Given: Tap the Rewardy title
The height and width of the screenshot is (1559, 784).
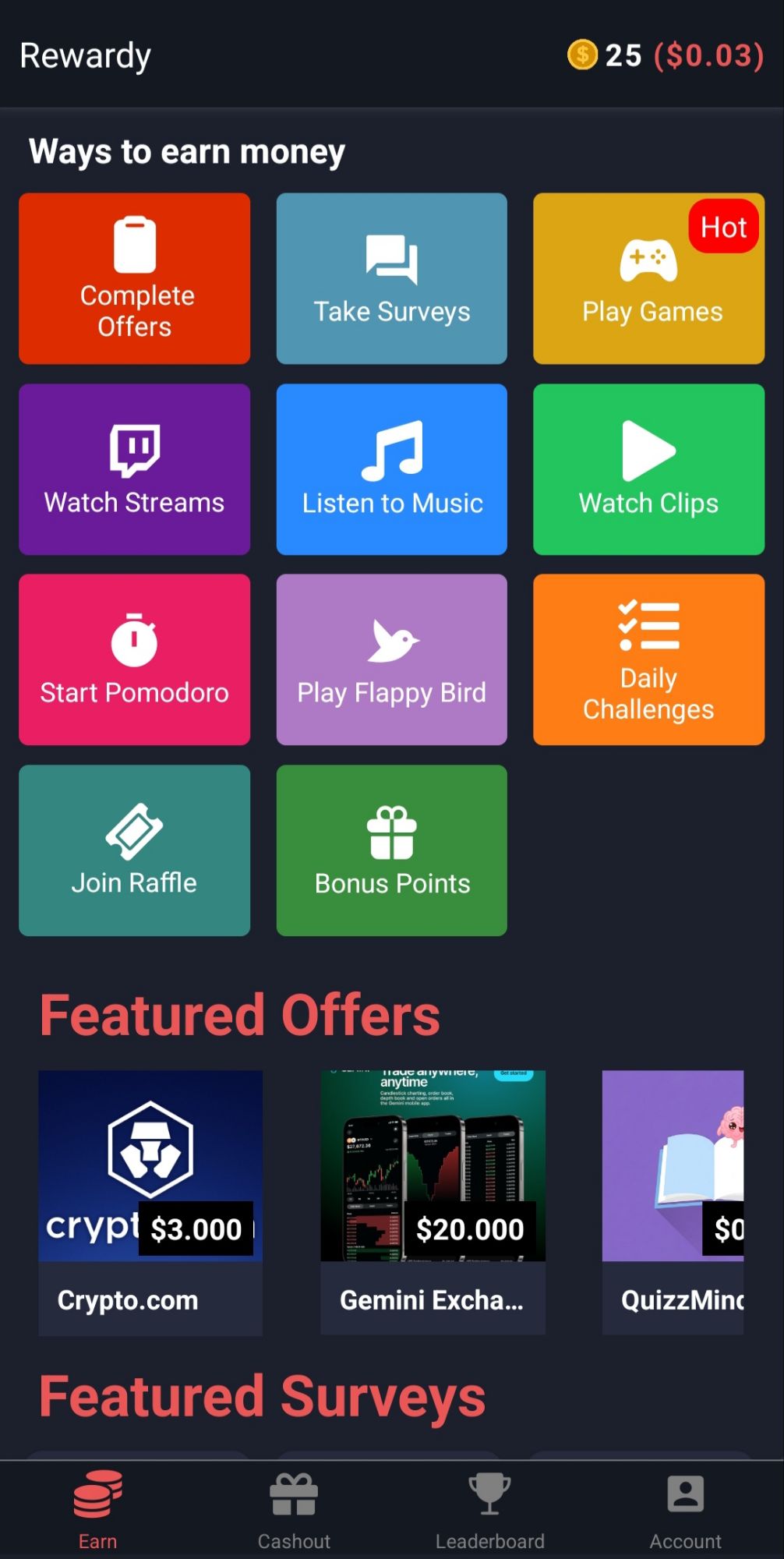Looking at the screenshot, I should click(84, 55).
